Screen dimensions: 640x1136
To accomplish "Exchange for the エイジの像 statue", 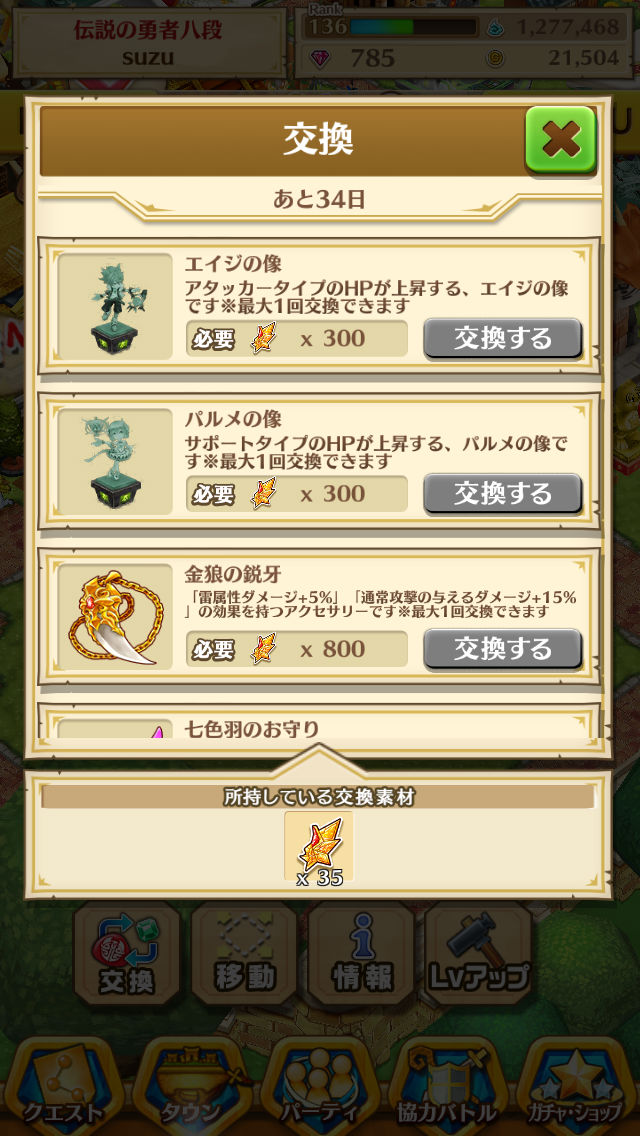I will 502,339.
